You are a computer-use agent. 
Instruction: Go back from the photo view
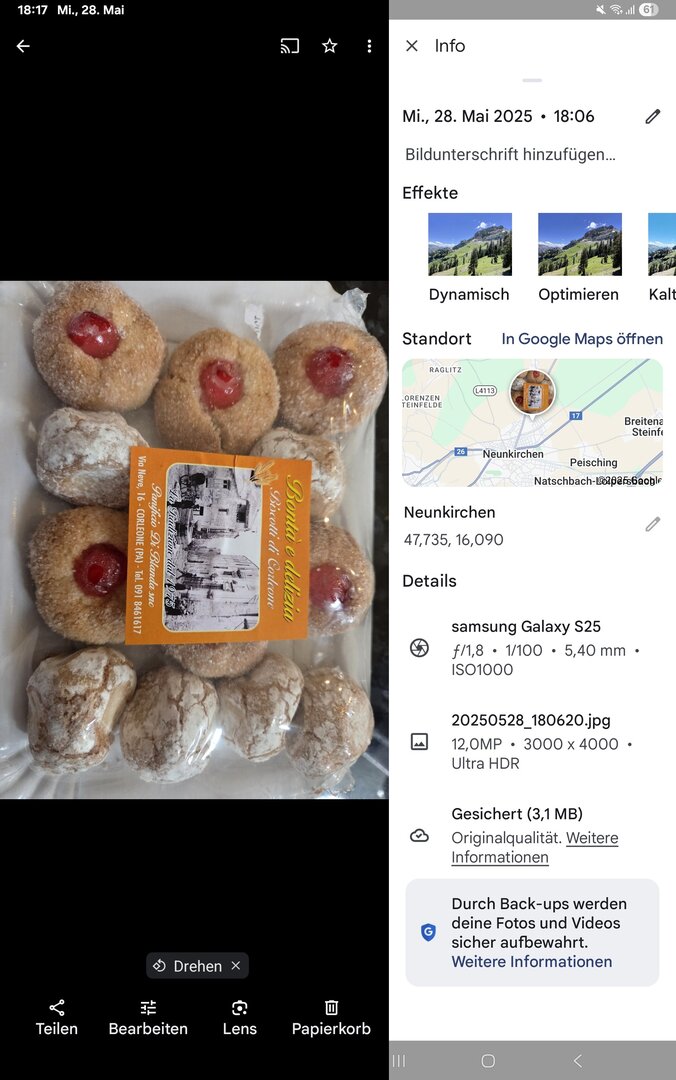click(x=23, y=46)
